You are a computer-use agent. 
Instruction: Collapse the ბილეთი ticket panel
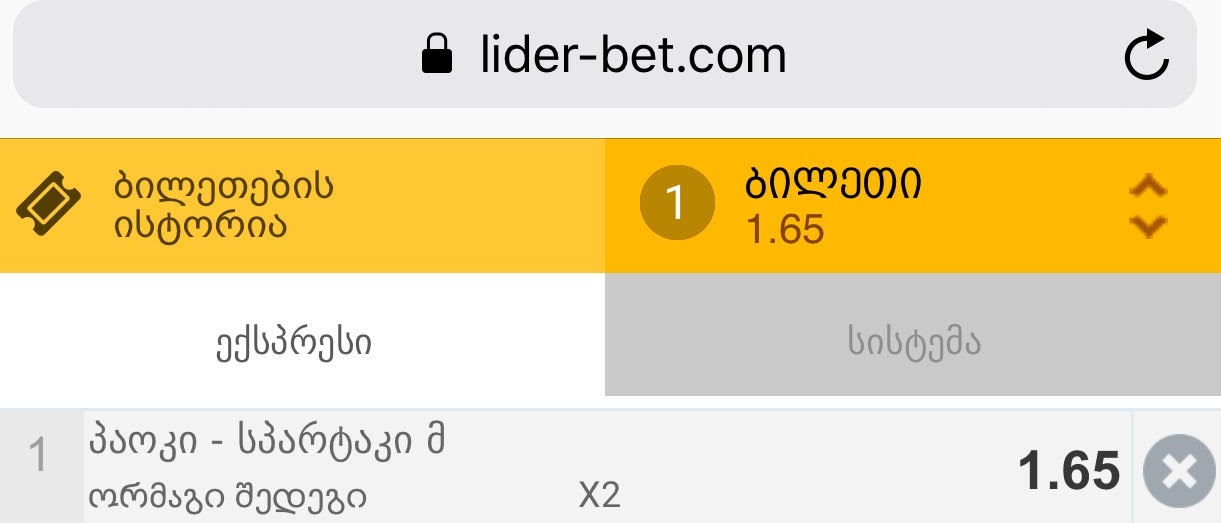(x=1147, y=206)
